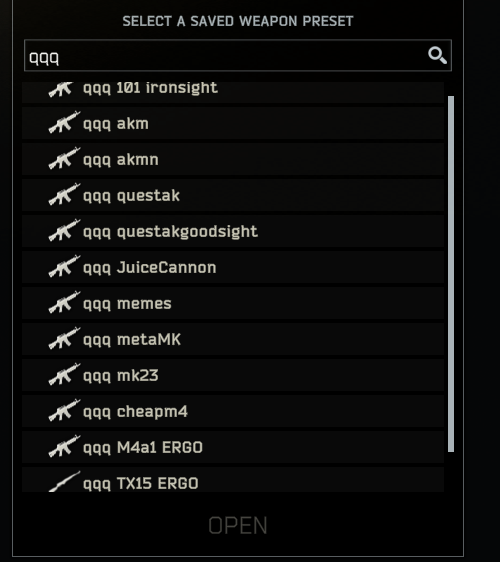Tap the OPEN button

(x=238, y=525)
